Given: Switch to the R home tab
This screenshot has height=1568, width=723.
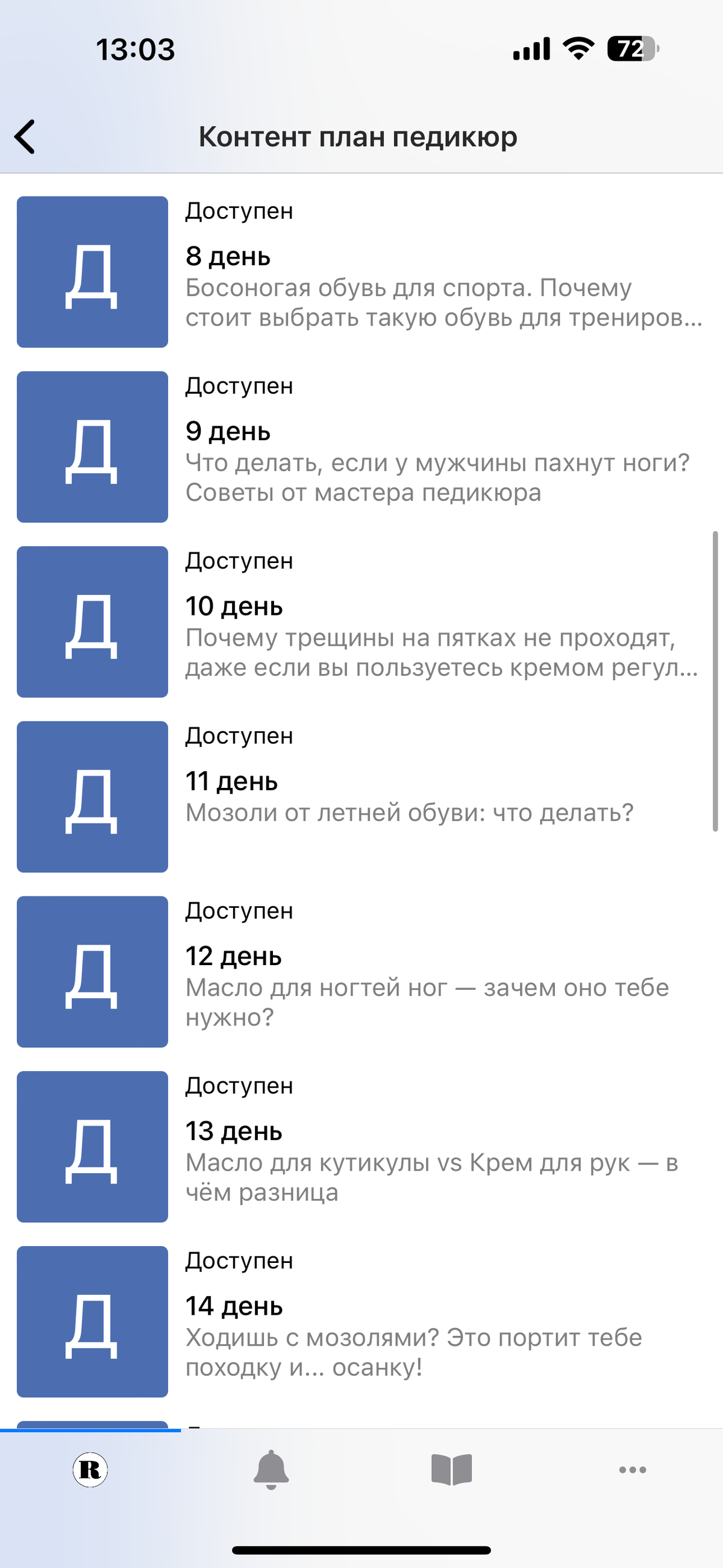Looking at the screenshot, I should 90,1469.
